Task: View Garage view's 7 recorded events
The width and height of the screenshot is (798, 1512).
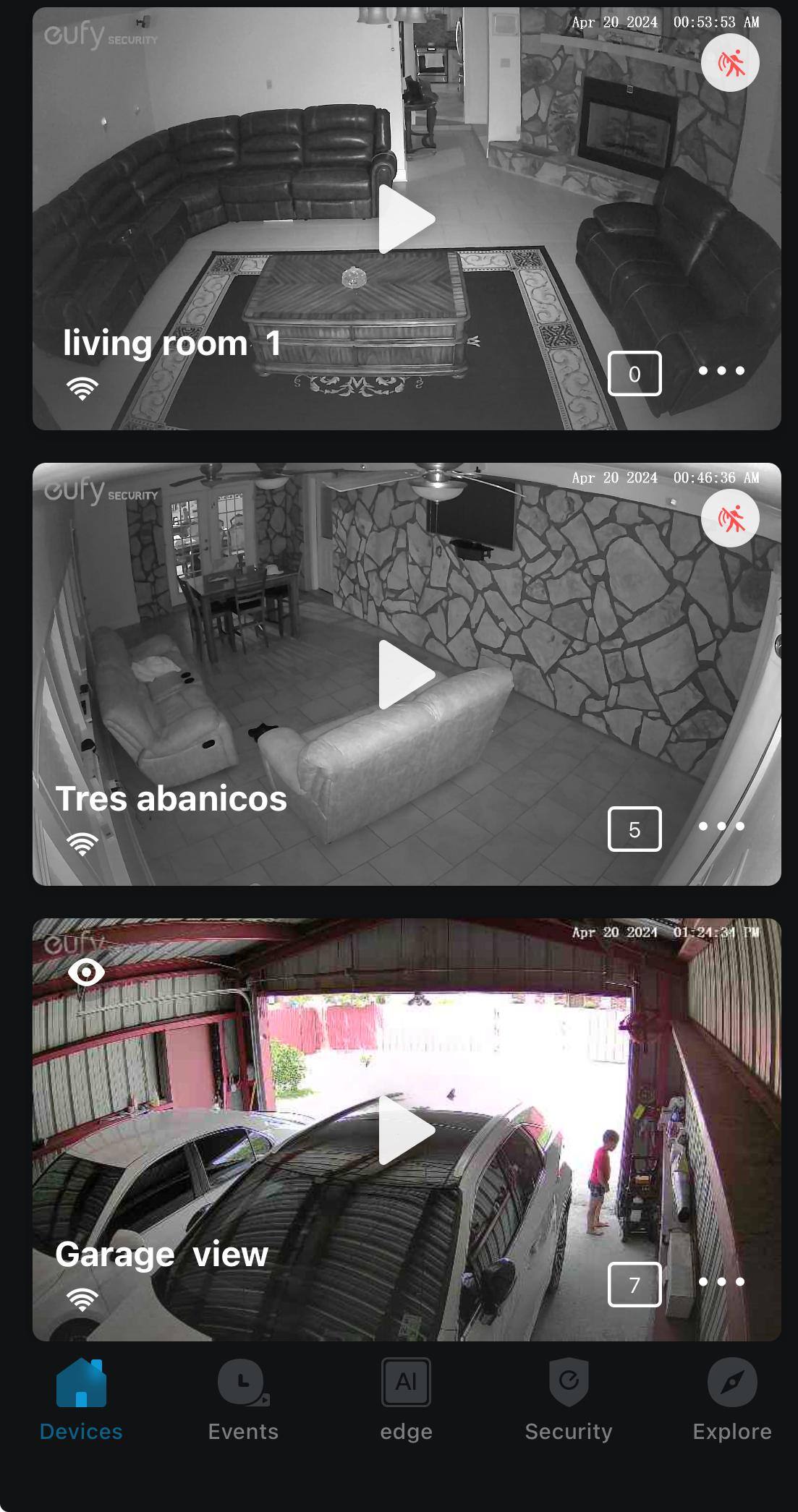Action: coord(634,1285)
